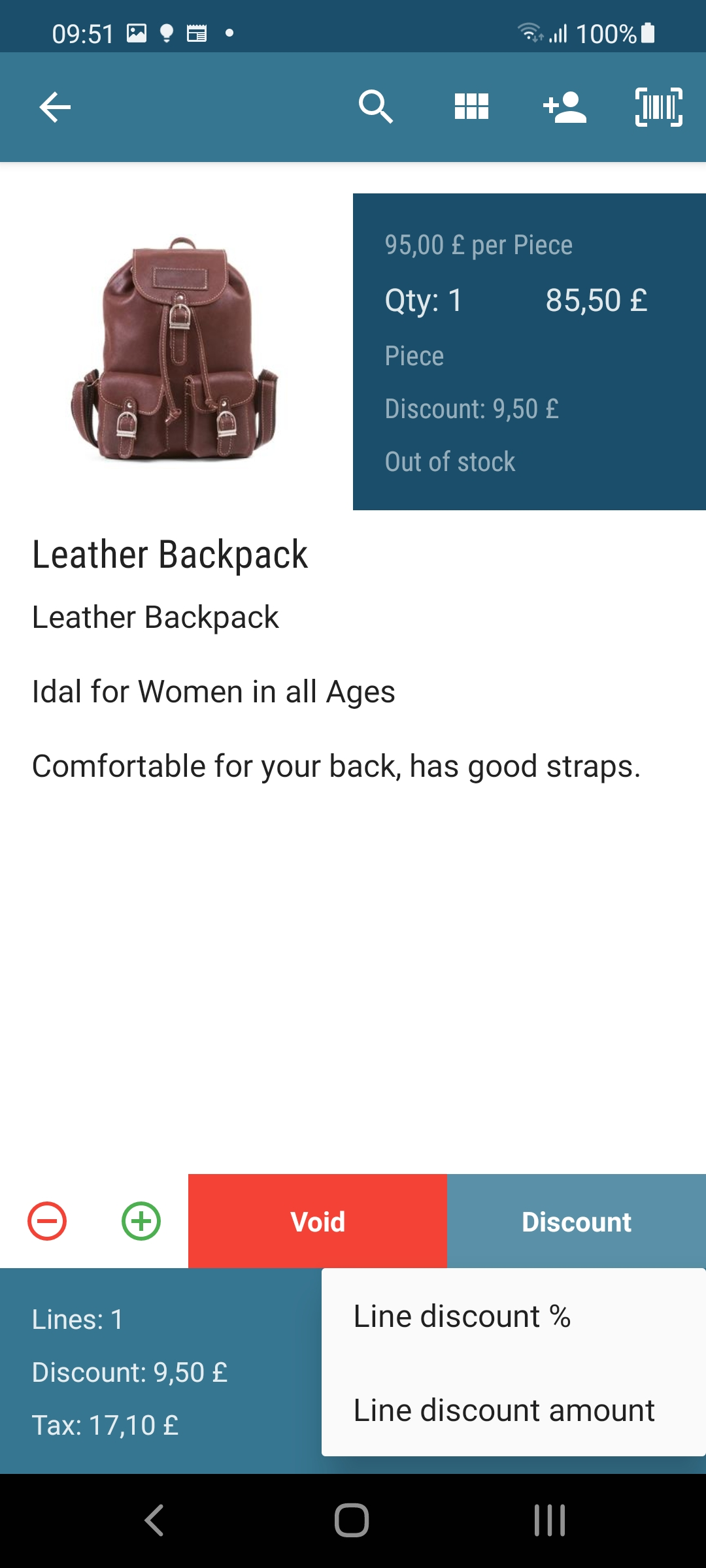Image resolution: width=706 pixels, height=1568 pixels.
Task: Tap the Discount button
Action: click(577, 1221)
